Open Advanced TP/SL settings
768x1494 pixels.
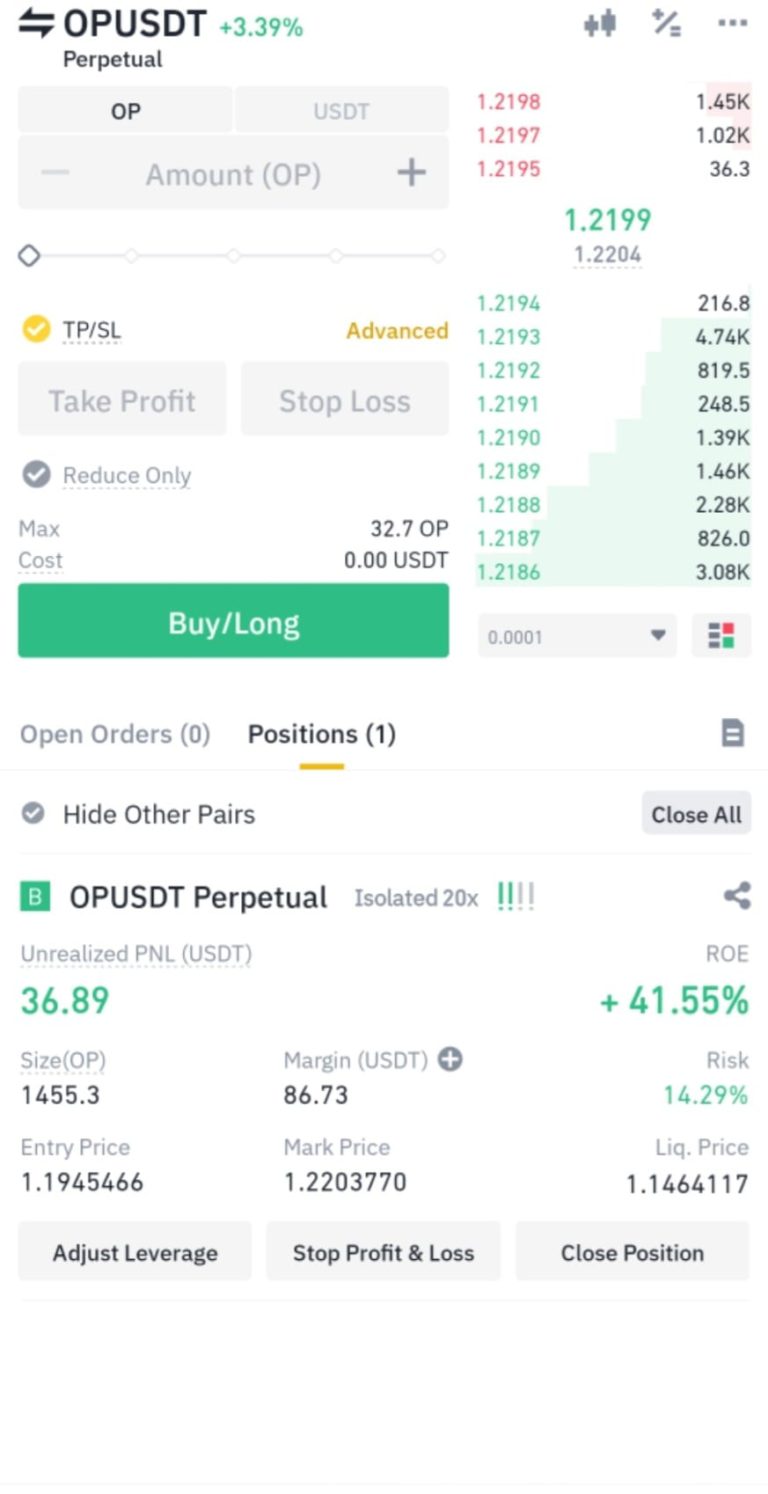pos(397,331)
